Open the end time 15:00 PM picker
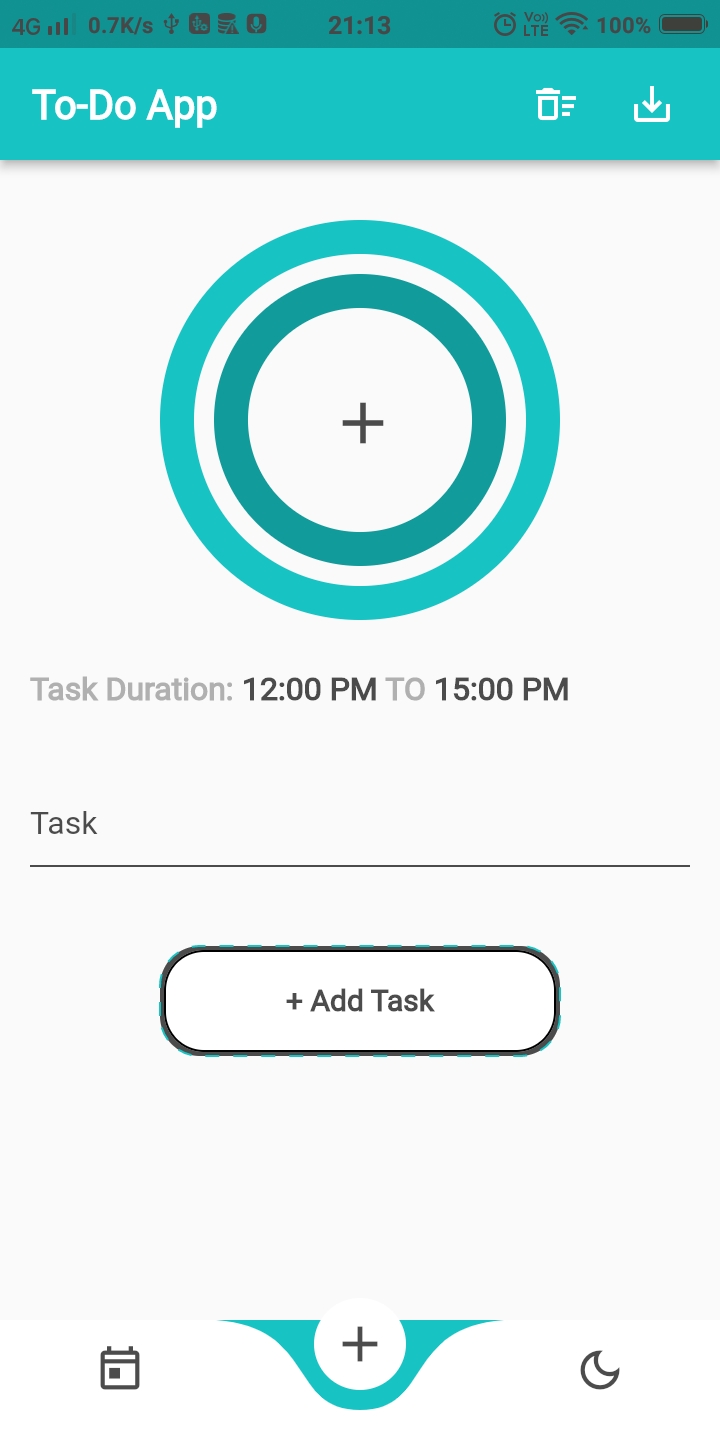This screenshot has height=1440, width=720. (x=502, y=689)
